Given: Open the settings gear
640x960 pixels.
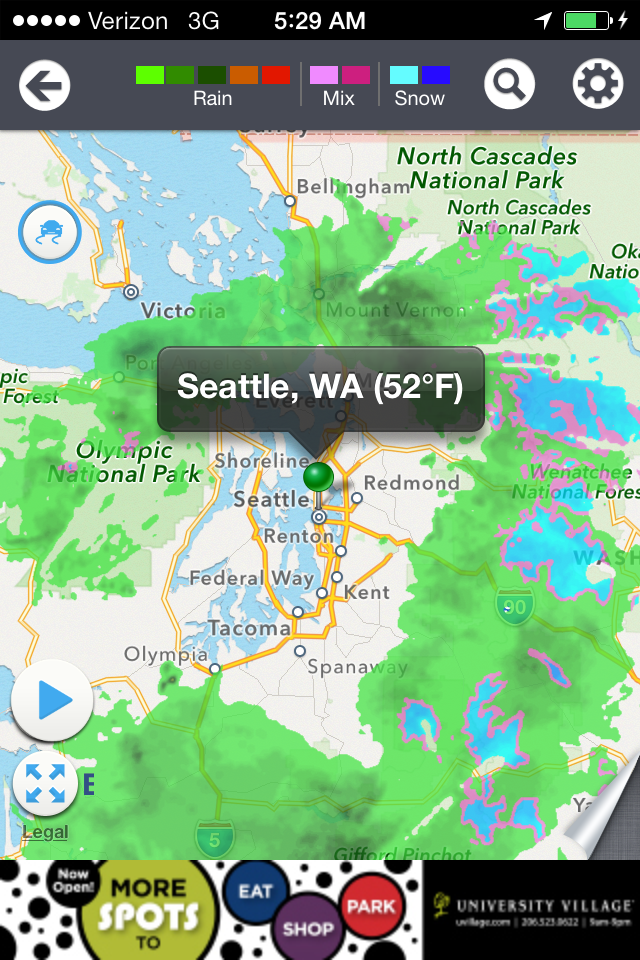Looking at the screenshot, I should 597,85.
